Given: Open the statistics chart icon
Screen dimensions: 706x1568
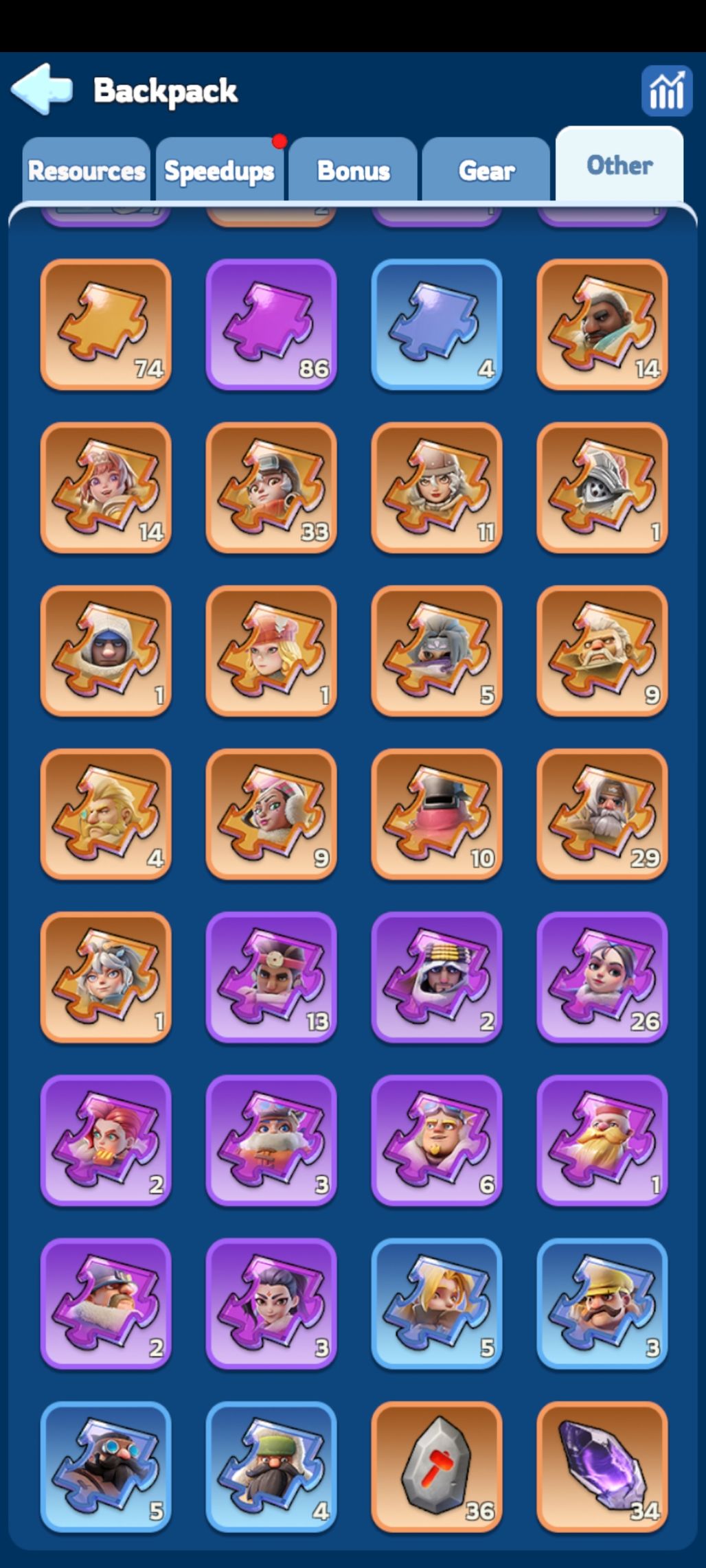Looking at the screenshot, I should pos(665,90).
